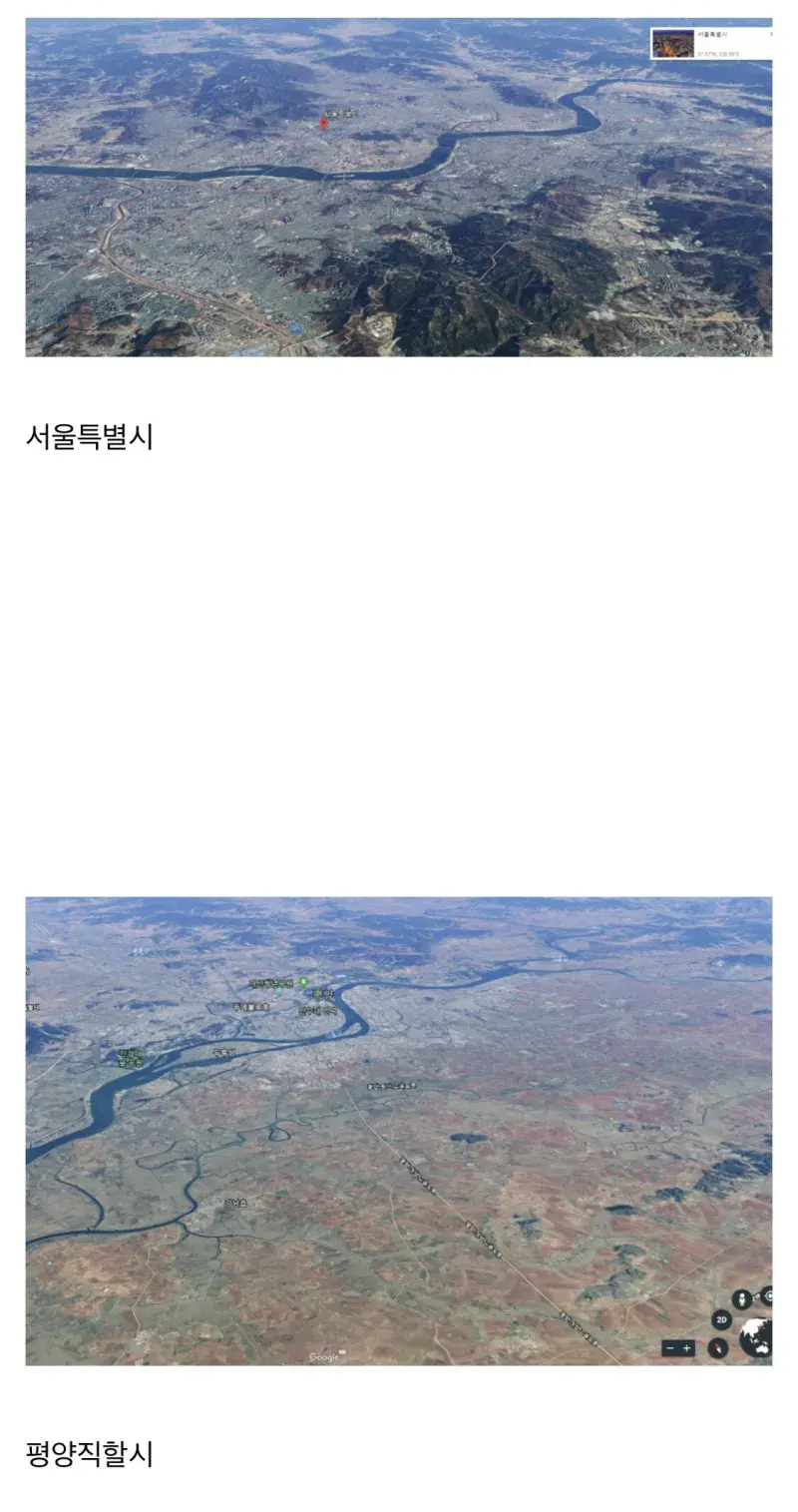Open the Seoul satellite image above 서울특별시
798x1512 pixels.
[398, 187]
